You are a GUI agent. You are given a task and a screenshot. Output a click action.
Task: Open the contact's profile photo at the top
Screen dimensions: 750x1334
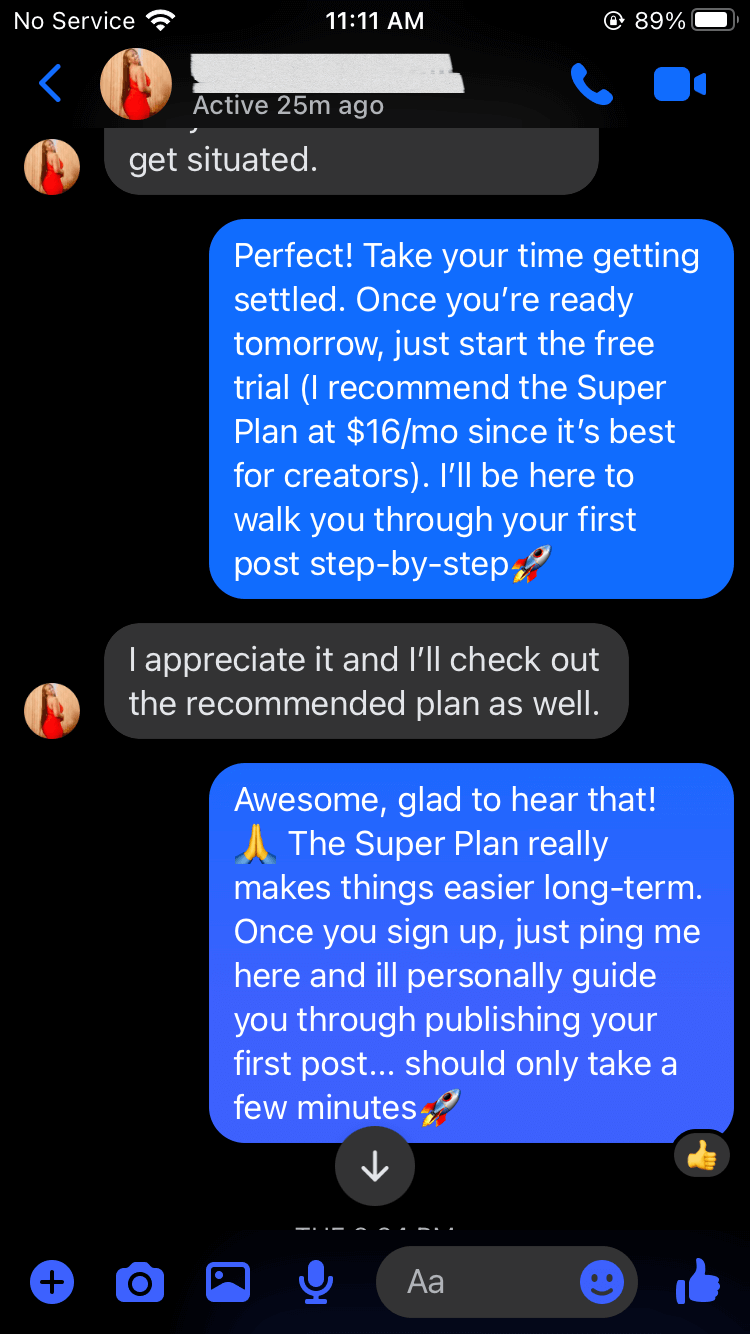(135, 84)
